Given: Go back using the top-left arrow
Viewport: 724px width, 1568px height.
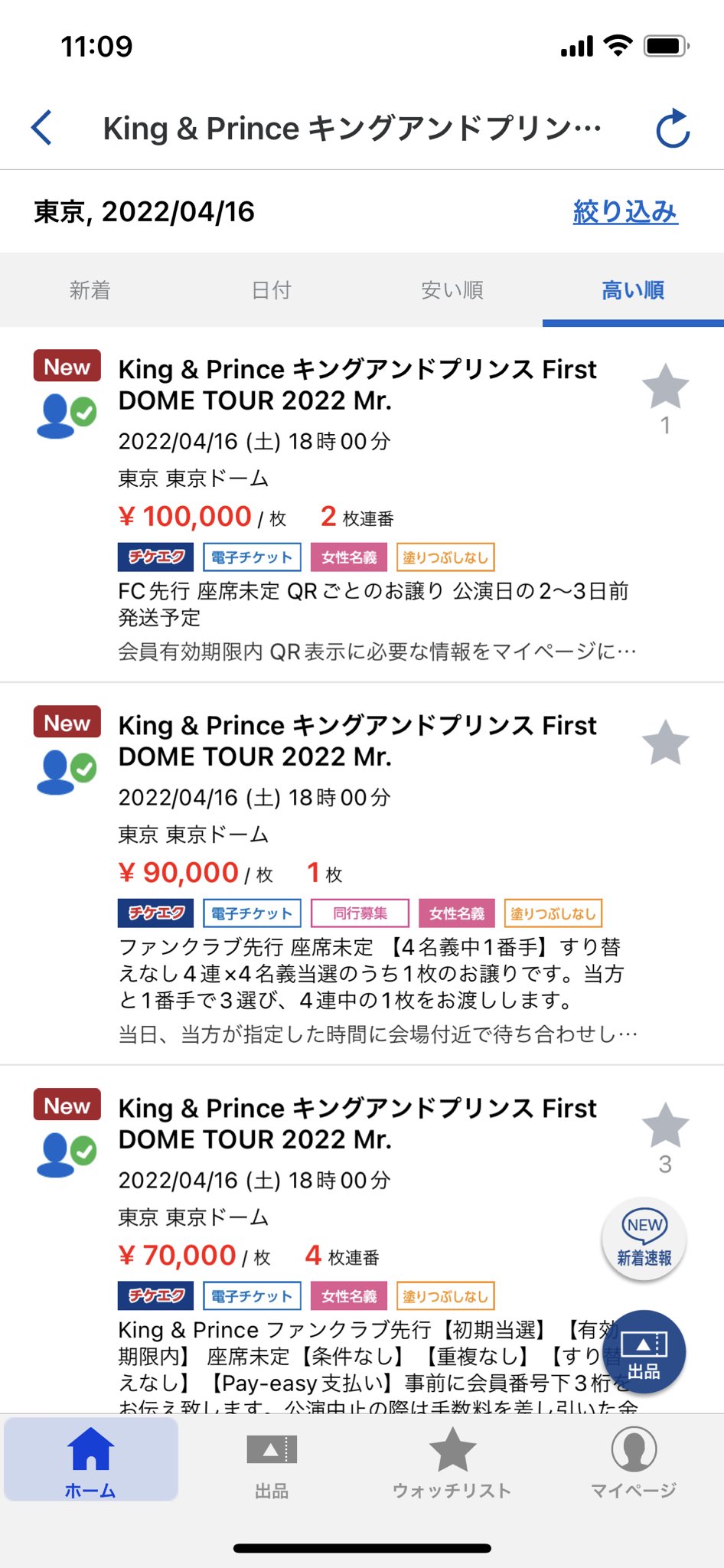Looking at the screenshot, I should pos(42,128).
